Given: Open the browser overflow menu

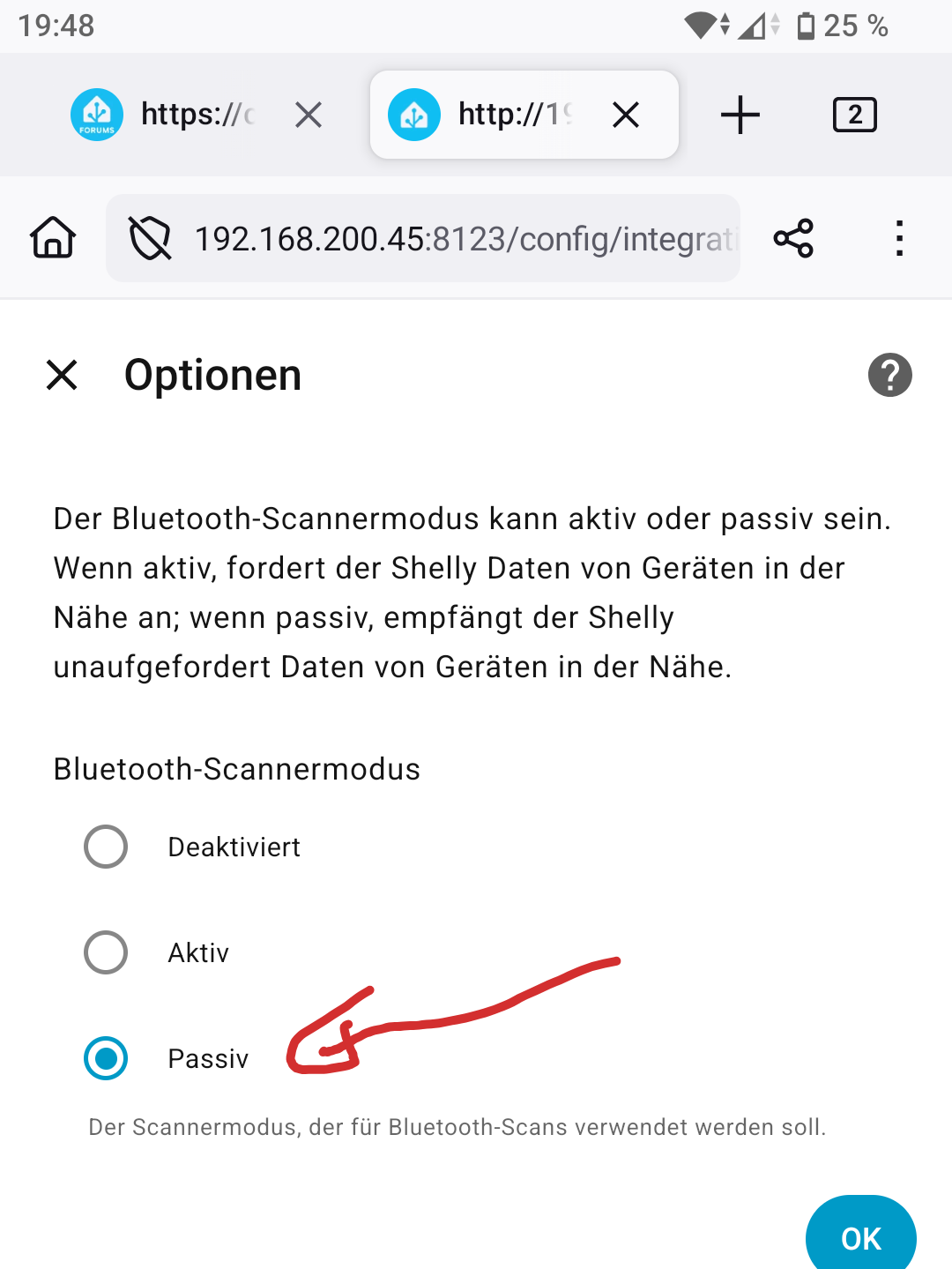Looking at the screenshot, I should [x=898, y=238].
